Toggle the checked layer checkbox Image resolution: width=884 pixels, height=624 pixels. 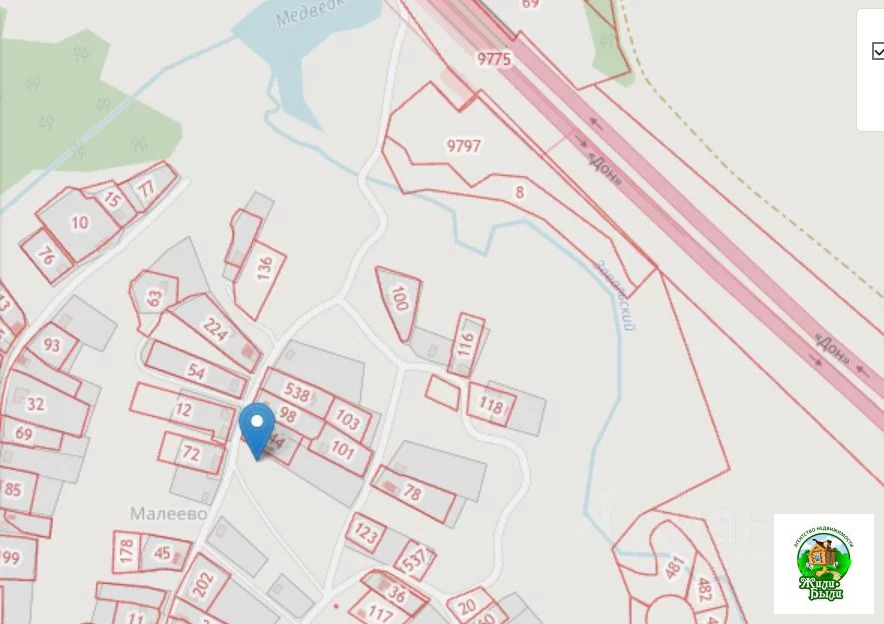tap(878, 51)
